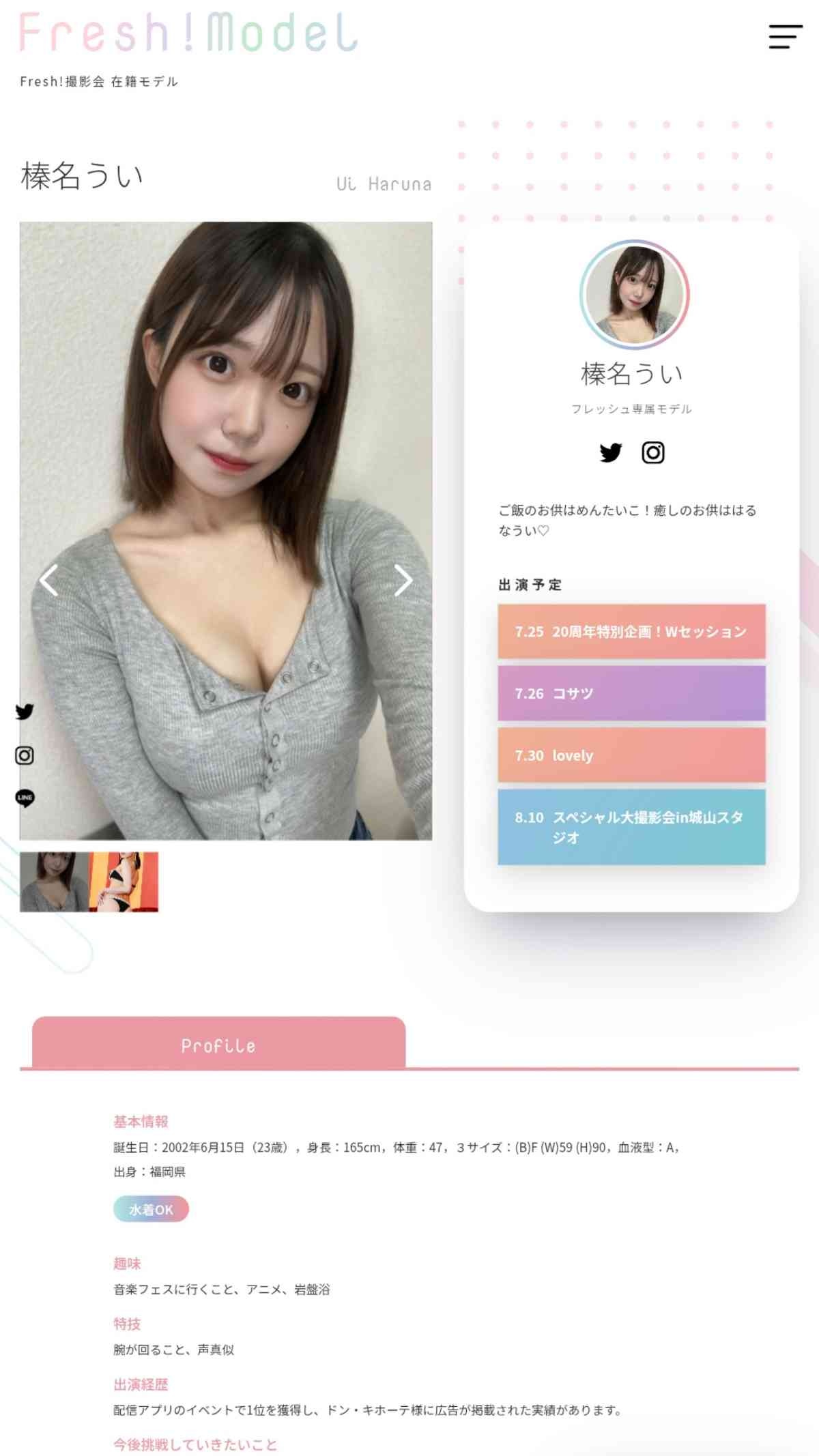This screenshot has height=1456, width=819.
Task: Open Twitter from the profile card
Action: (x=611, y=452)
